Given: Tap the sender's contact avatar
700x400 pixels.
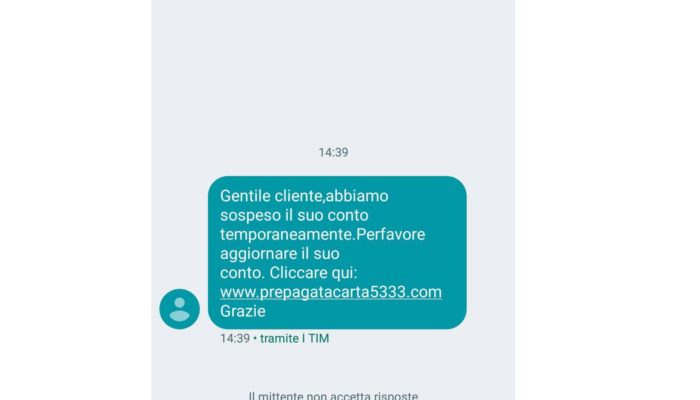Looking at the screenshot, I should pyautogui.click(x=180, y=308).
